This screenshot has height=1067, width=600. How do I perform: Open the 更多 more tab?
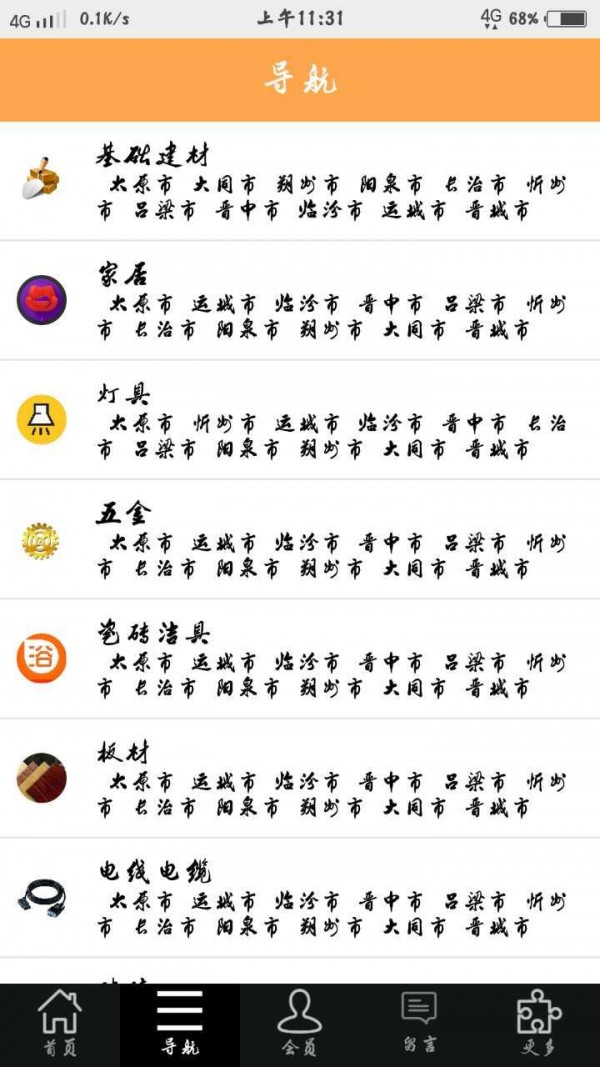tap(539, 1024)
